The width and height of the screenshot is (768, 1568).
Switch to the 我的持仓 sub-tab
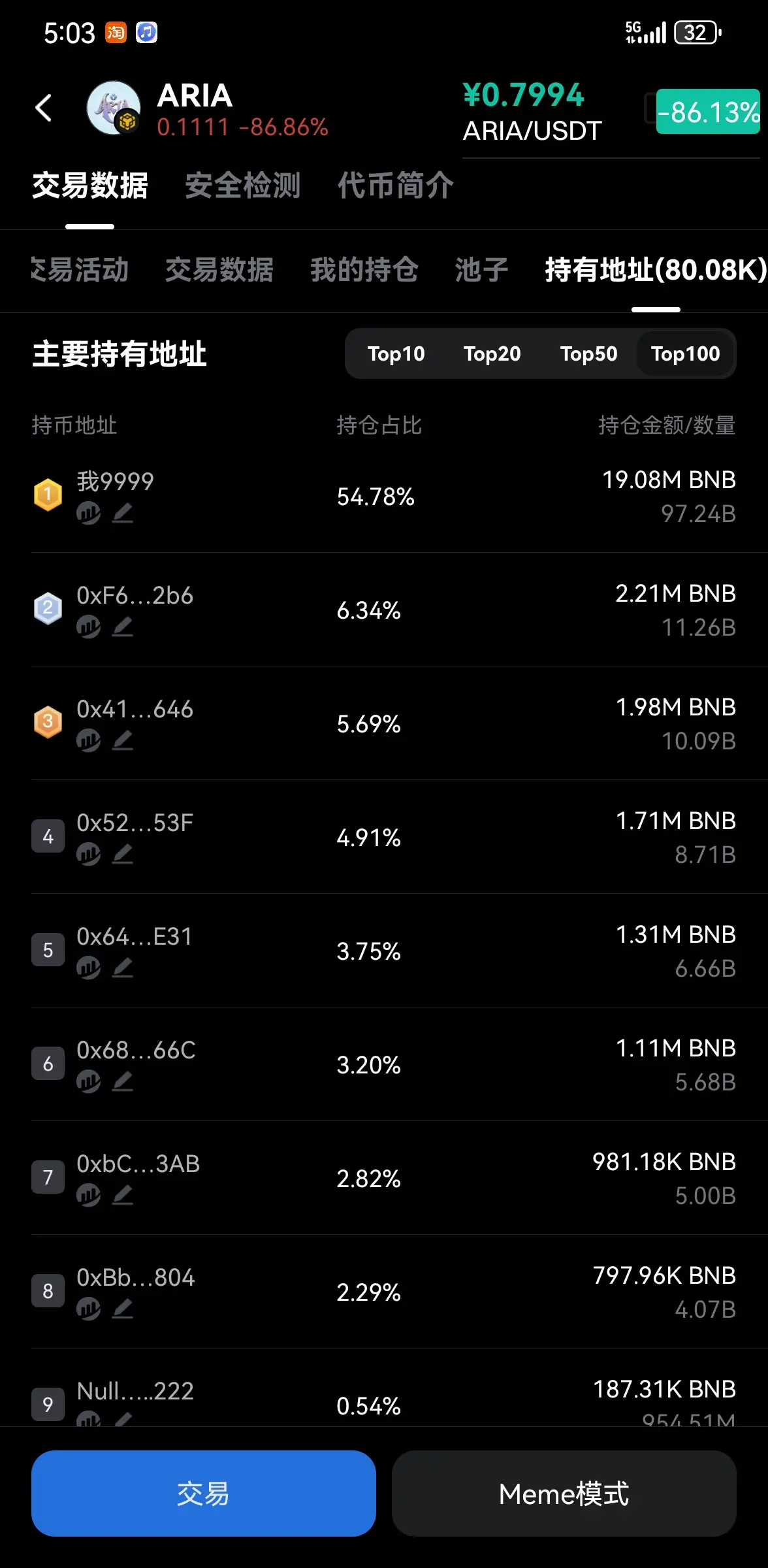(x=364, y=270)
